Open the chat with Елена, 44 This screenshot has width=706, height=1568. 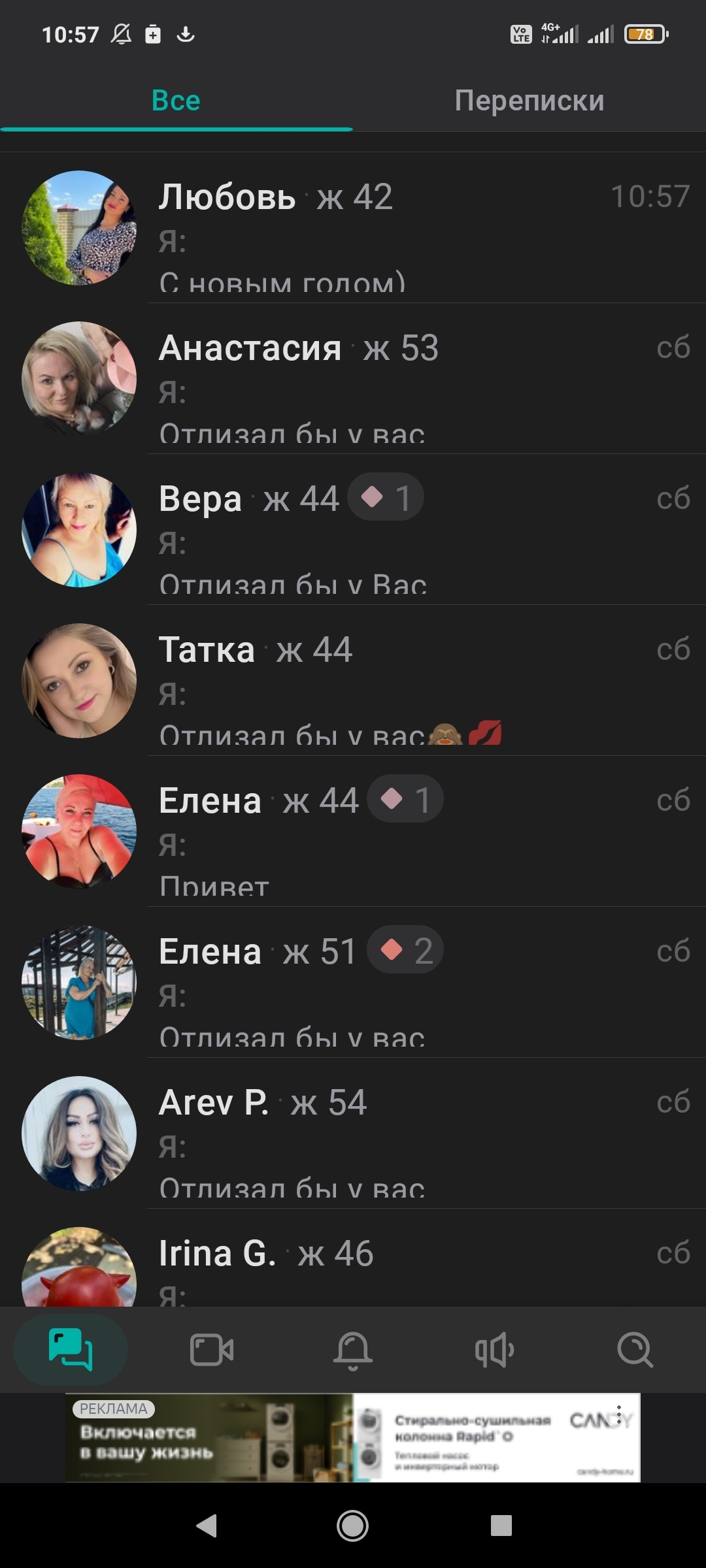418,832
